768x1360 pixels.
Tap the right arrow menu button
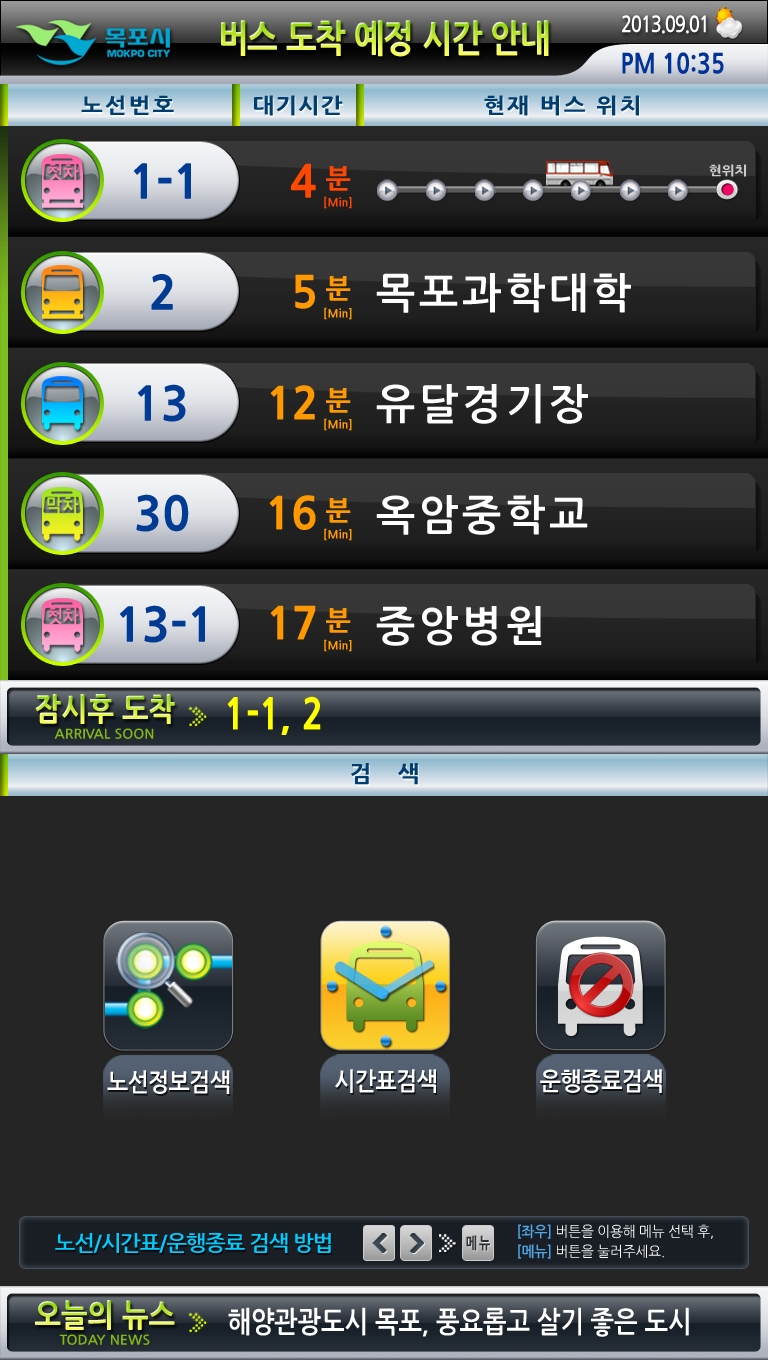click(x=416, y=1243)
